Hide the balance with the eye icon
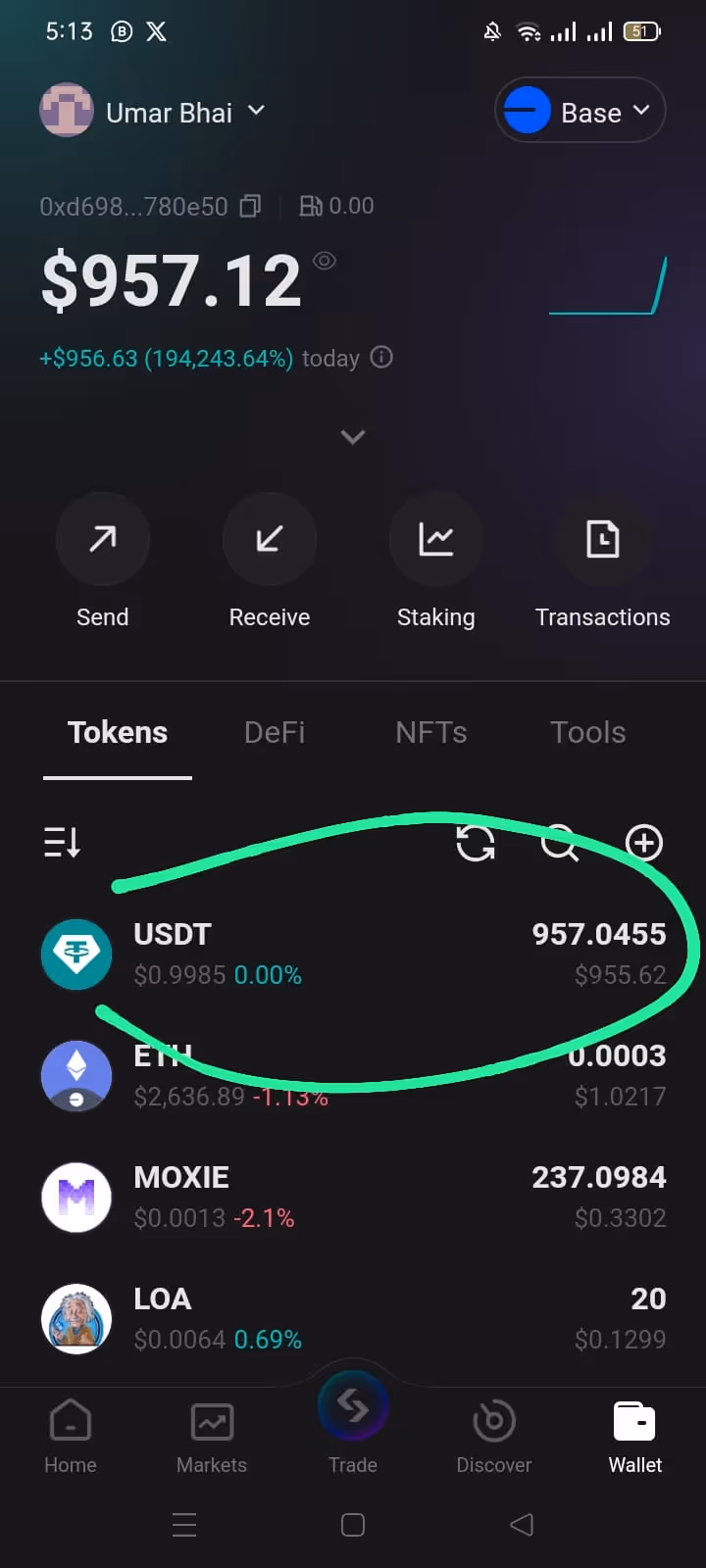 [x=325, y=261]
